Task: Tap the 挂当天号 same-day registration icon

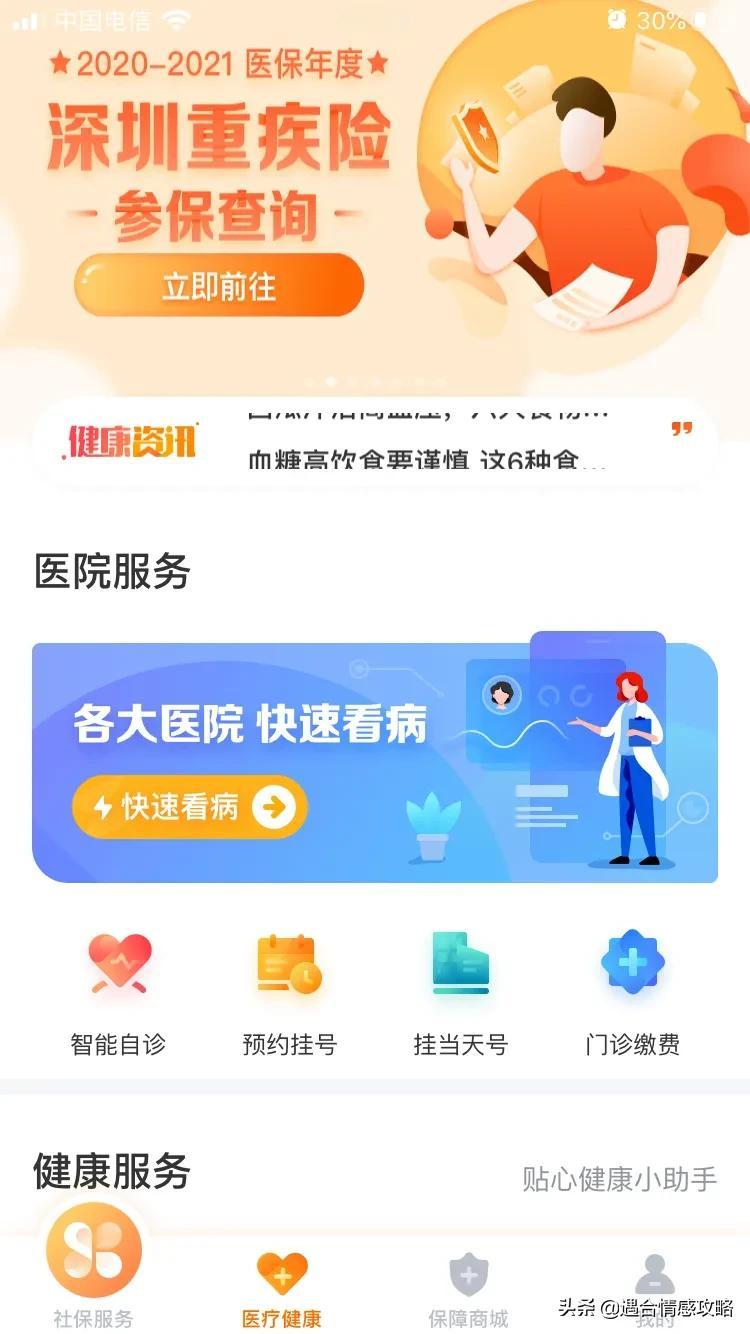Action: point(459,962)
